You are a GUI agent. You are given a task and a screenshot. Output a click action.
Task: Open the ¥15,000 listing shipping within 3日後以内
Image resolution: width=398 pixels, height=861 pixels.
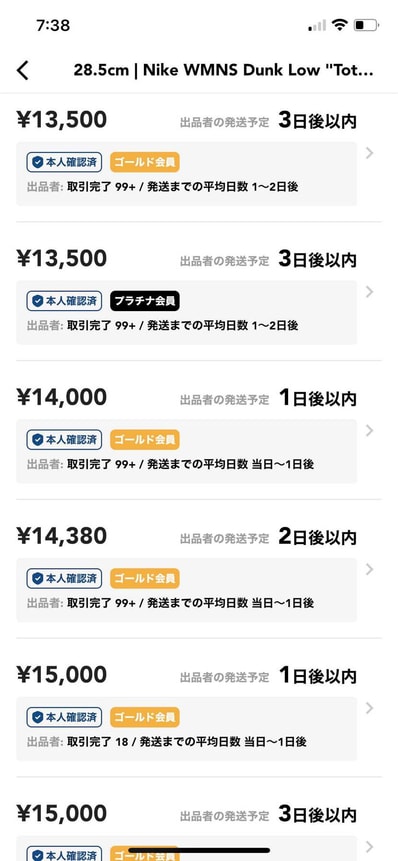(x=198, y=819)
